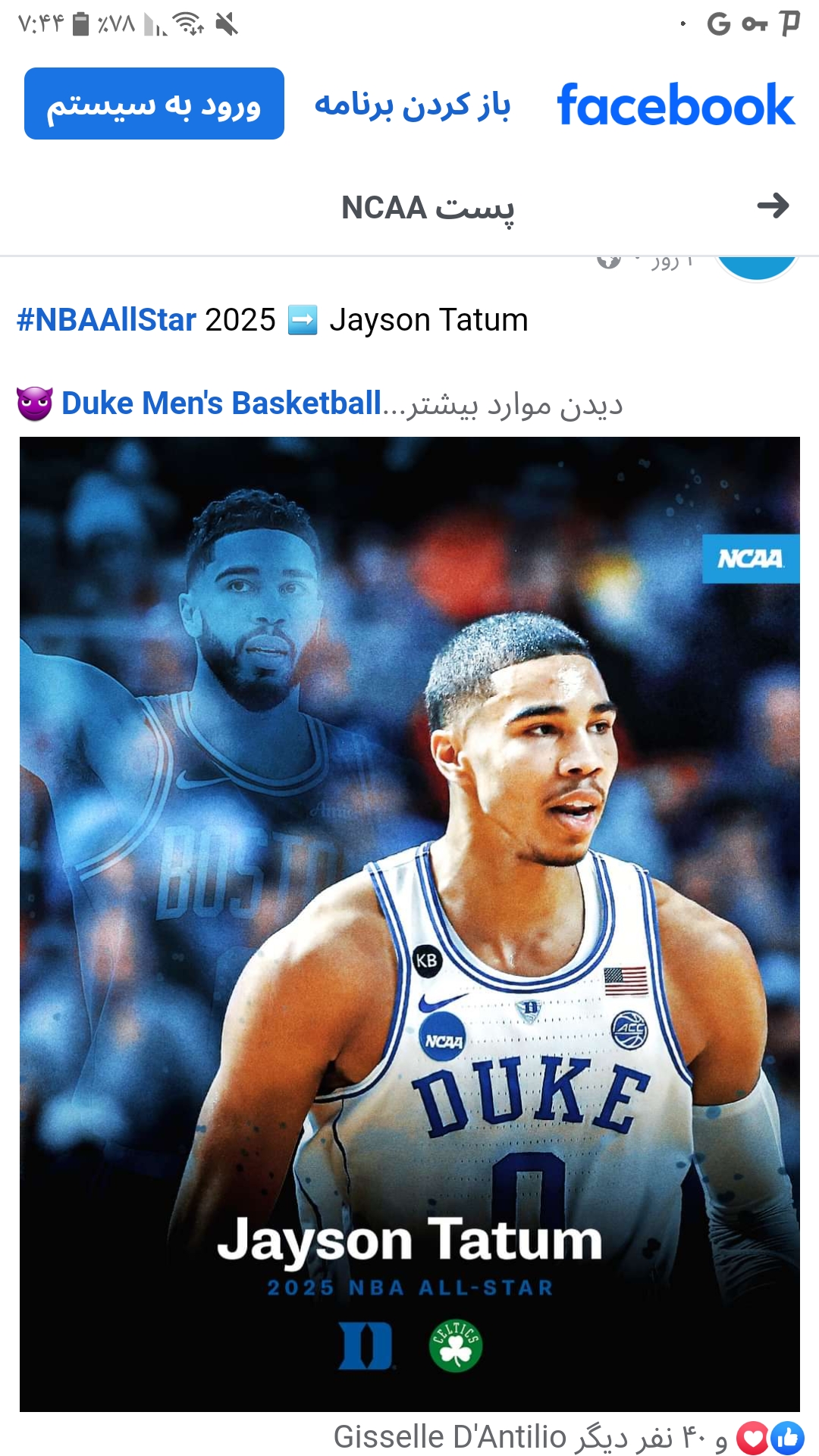Image resolution: width=819 pixels, height=1456 pixels.
Task: Go back using the arrow icon
Action: (x=773, y=206)
